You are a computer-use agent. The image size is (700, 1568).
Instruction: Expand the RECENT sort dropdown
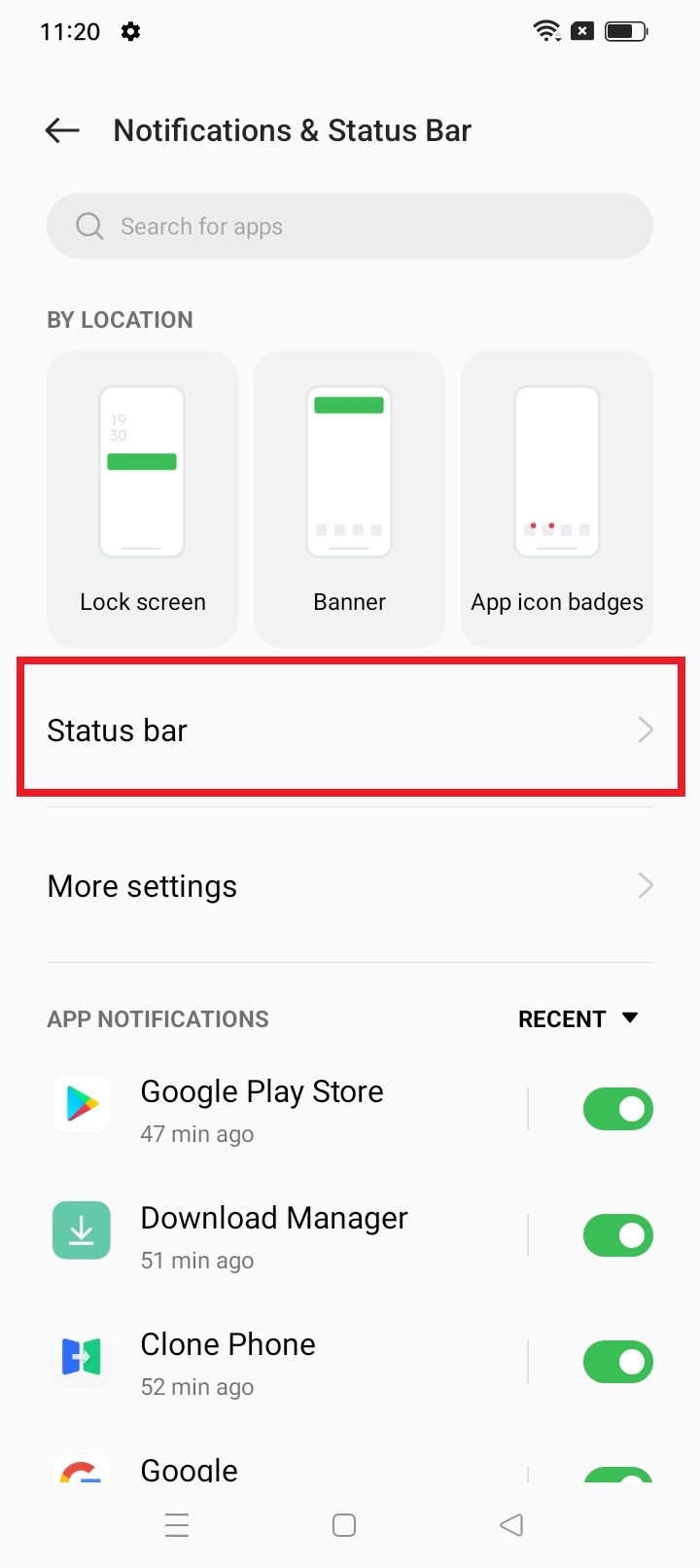(x=577, y=1018)
